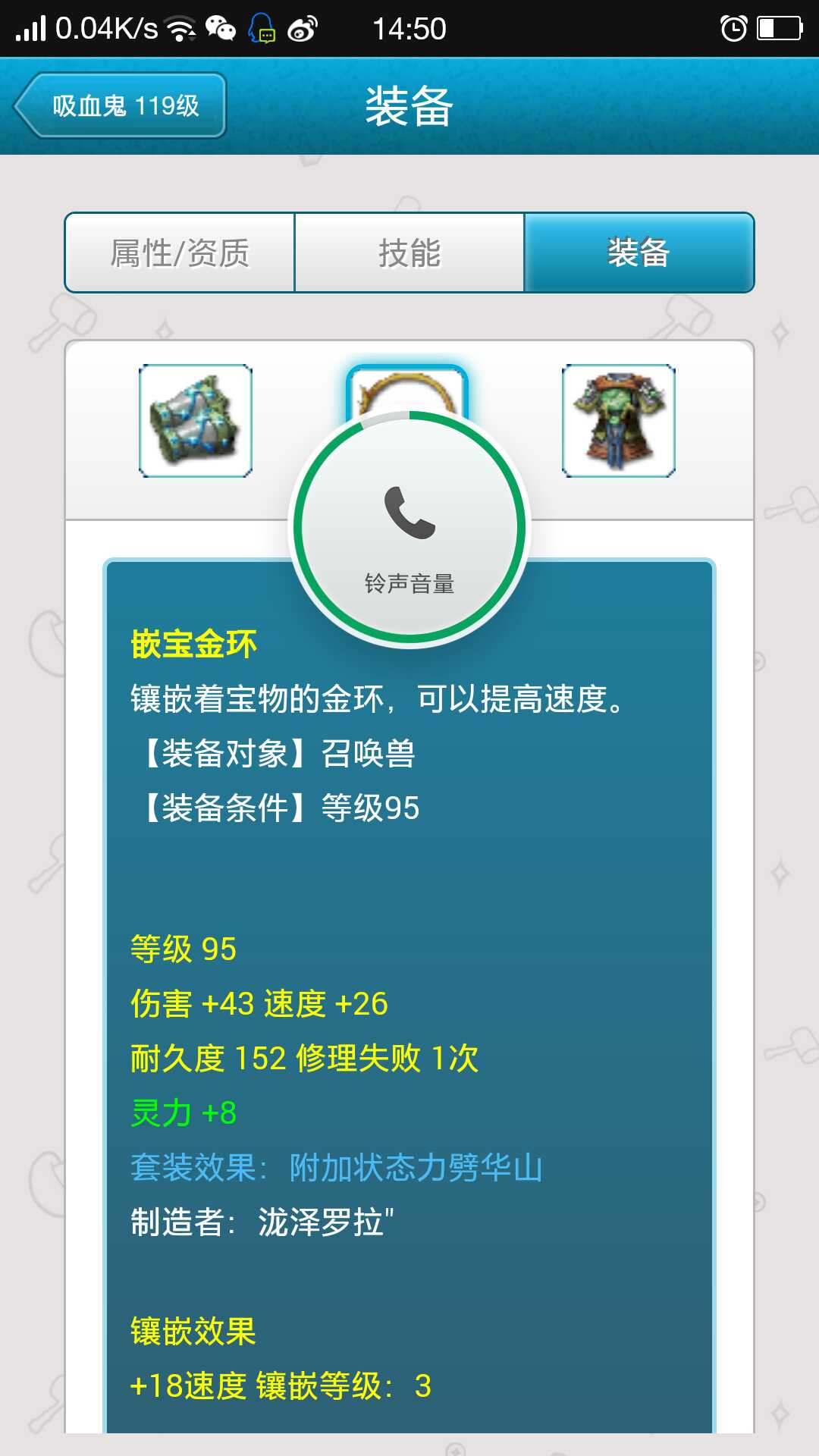Select the armor equipment slot
The width and height of the screenshot is (819, 1456).
pyautogui.click(x=618, y=421)
